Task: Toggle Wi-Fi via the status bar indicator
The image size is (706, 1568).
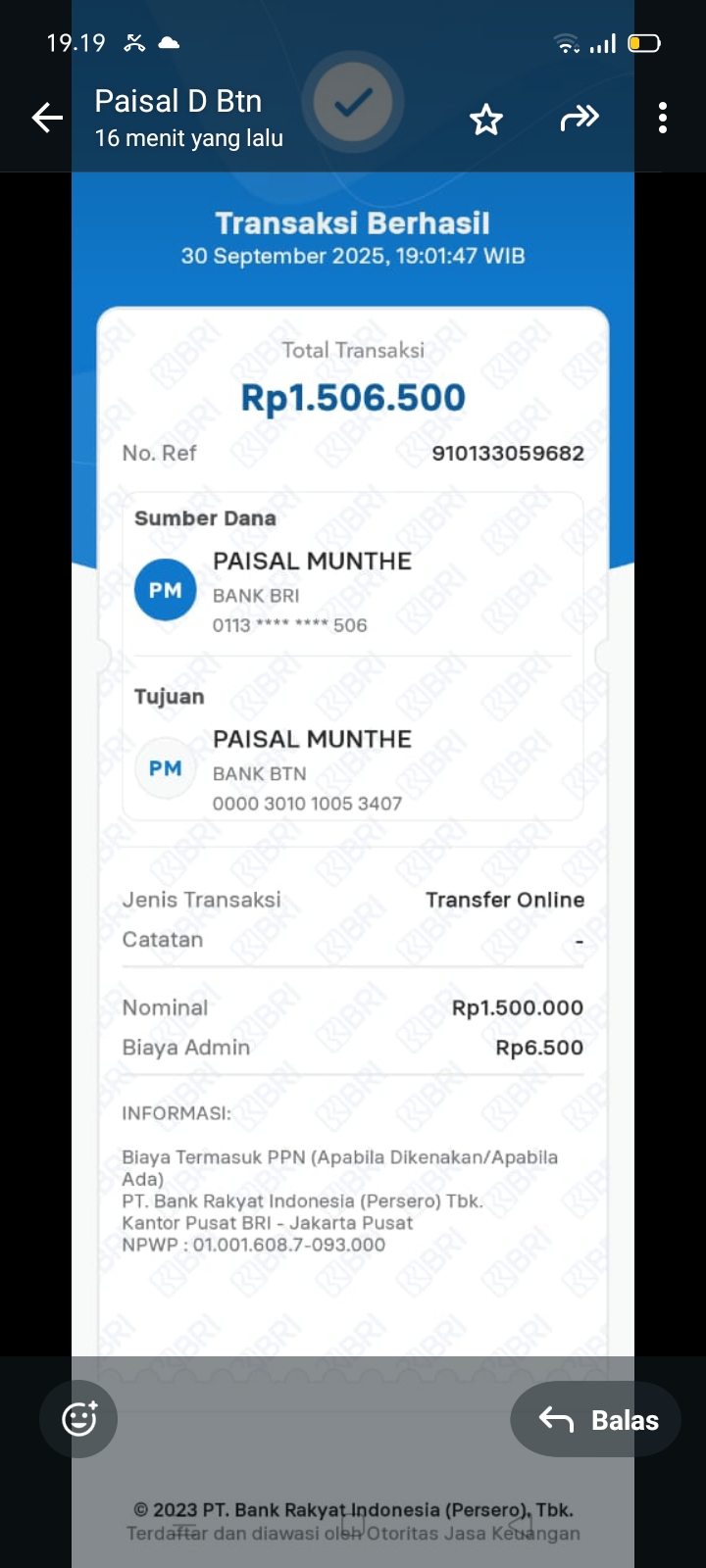Action: click(x=566, y=42)
